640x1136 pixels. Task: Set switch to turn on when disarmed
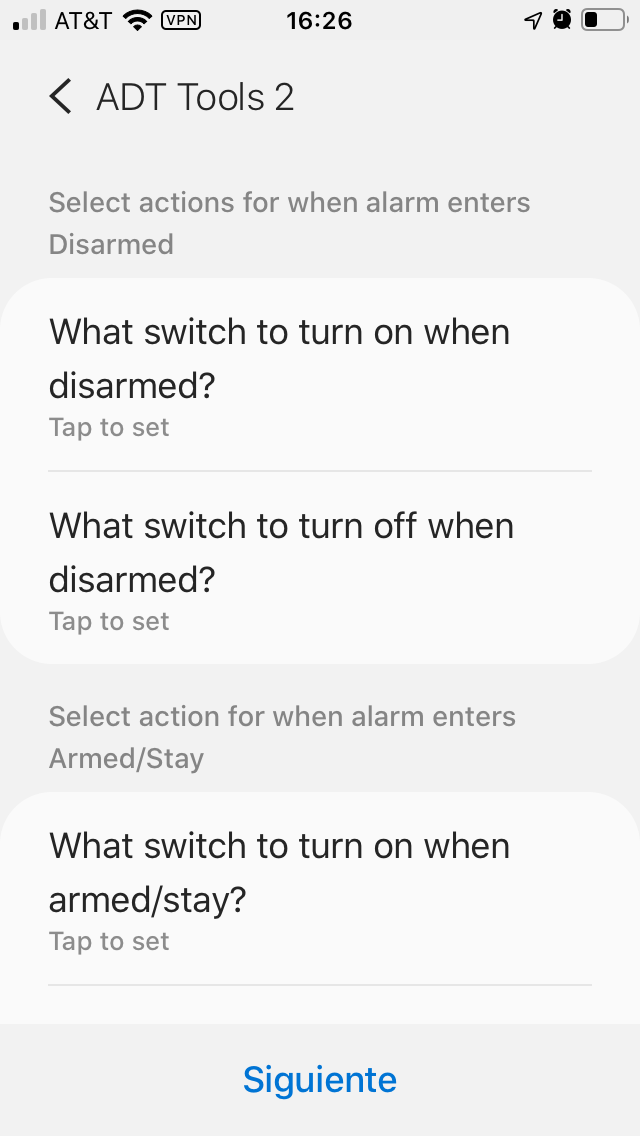(x=320, y=375)
